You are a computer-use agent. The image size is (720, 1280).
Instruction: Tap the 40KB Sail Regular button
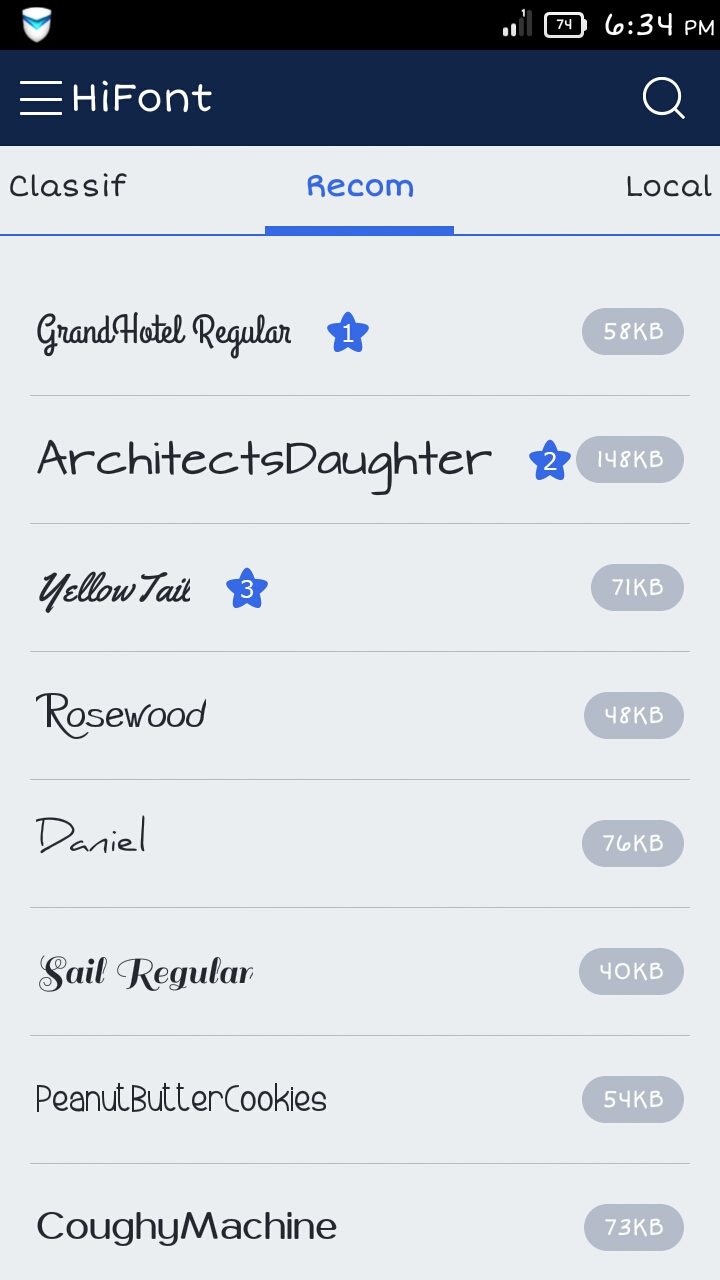click(631, 972)
